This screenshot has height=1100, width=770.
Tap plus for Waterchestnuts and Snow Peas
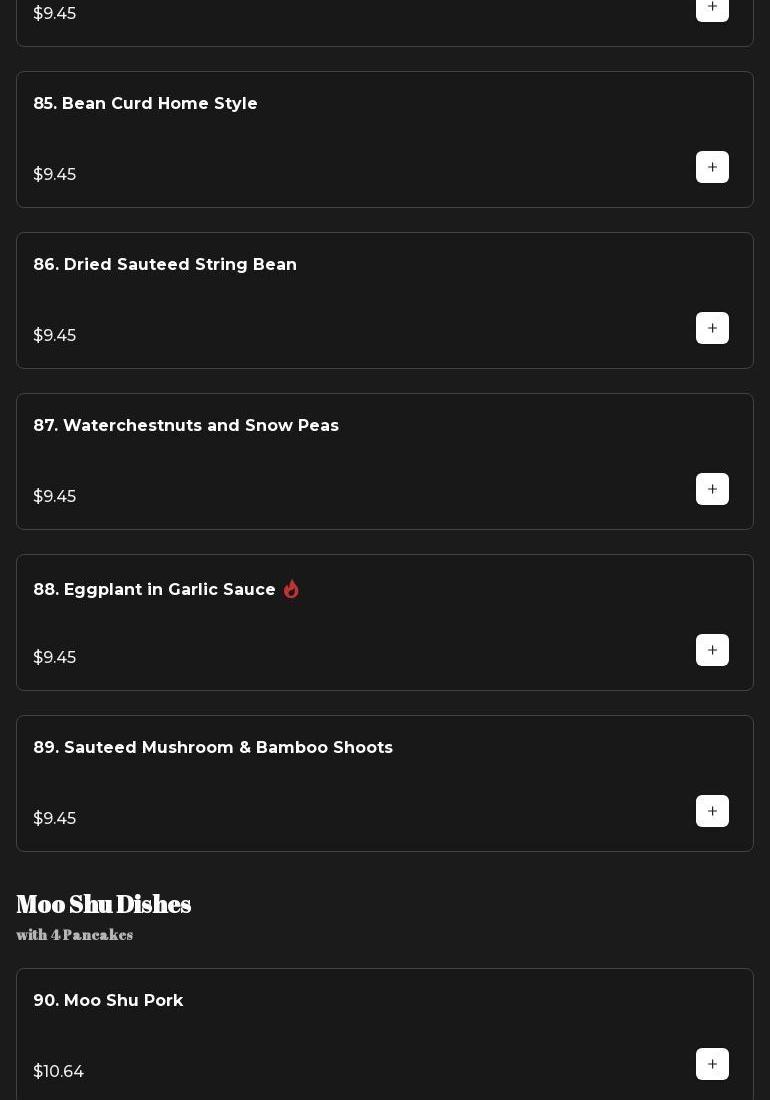pos(712,489)
